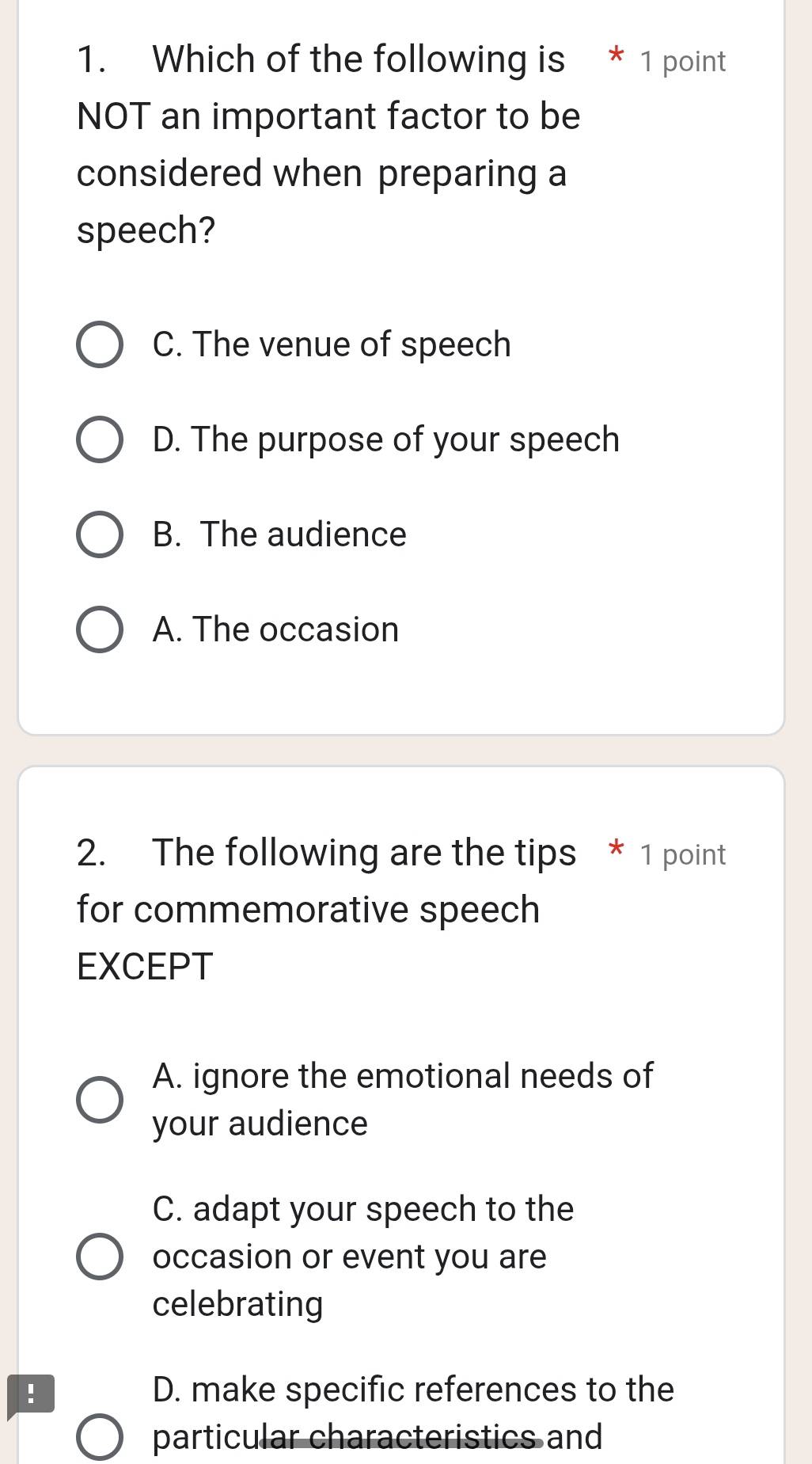Viewport: 812px width, 1464px height.
Task: Click the word EXCEPT in question 2
Action: coord(142,964)
